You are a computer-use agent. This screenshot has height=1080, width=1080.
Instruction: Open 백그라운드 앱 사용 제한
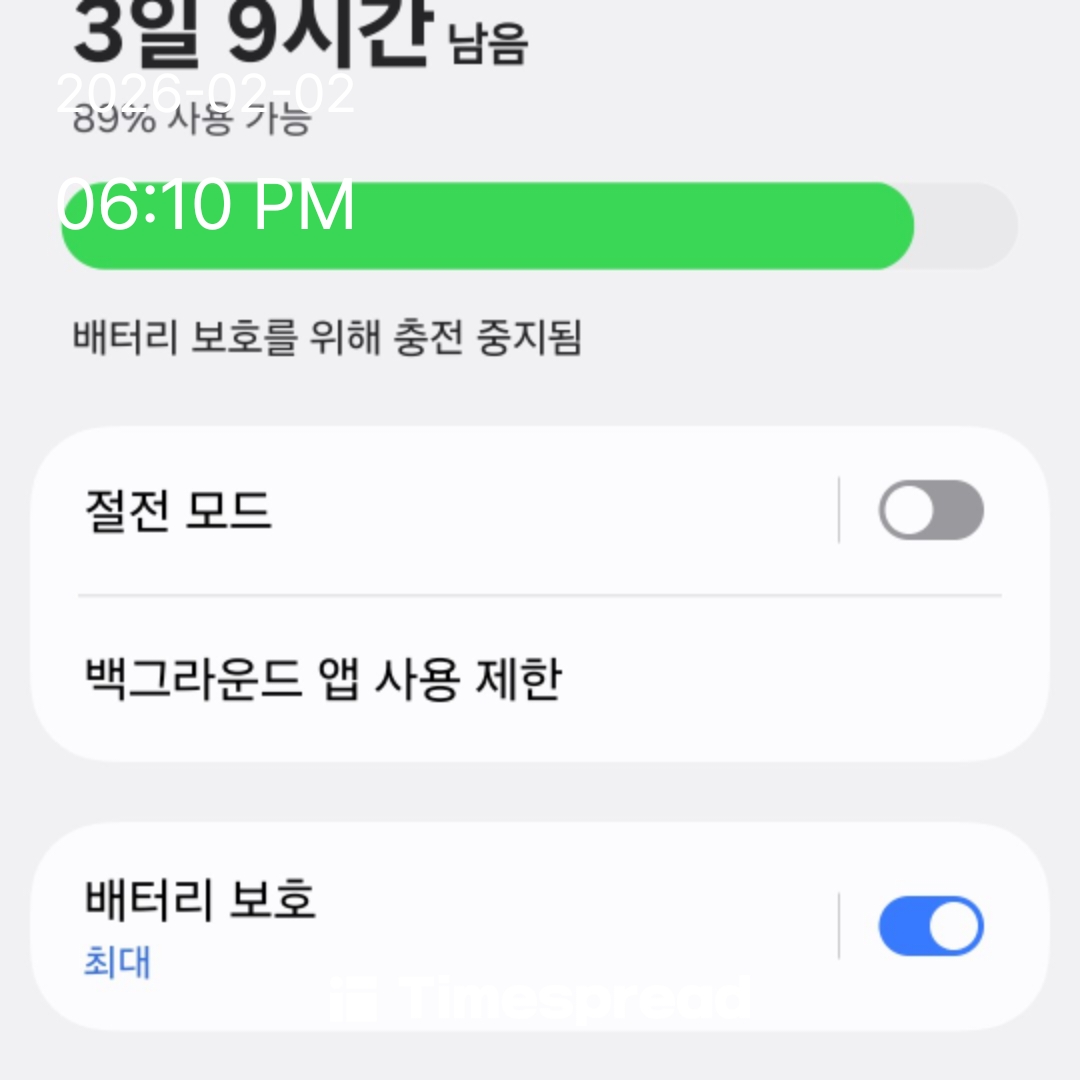pyautogui.click(x=322, y=680)
